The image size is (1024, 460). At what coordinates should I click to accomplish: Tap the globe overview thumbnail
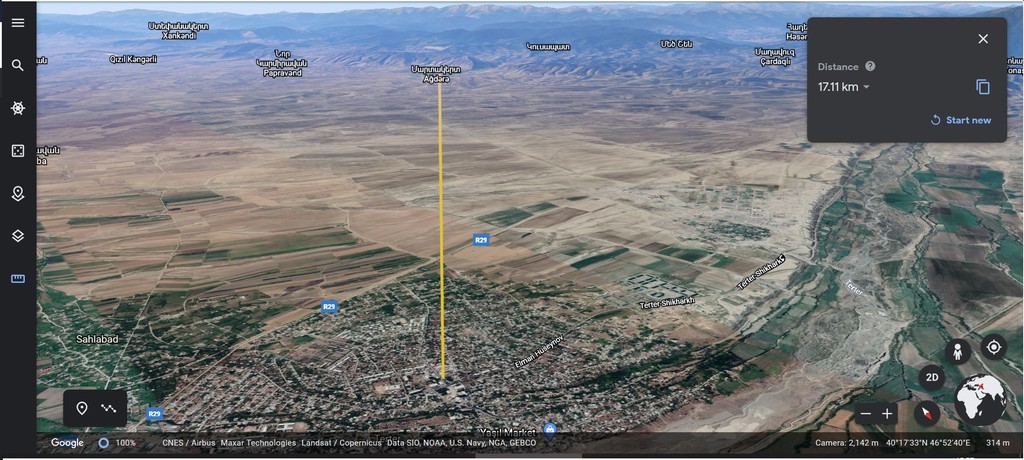tap(980, 400)
